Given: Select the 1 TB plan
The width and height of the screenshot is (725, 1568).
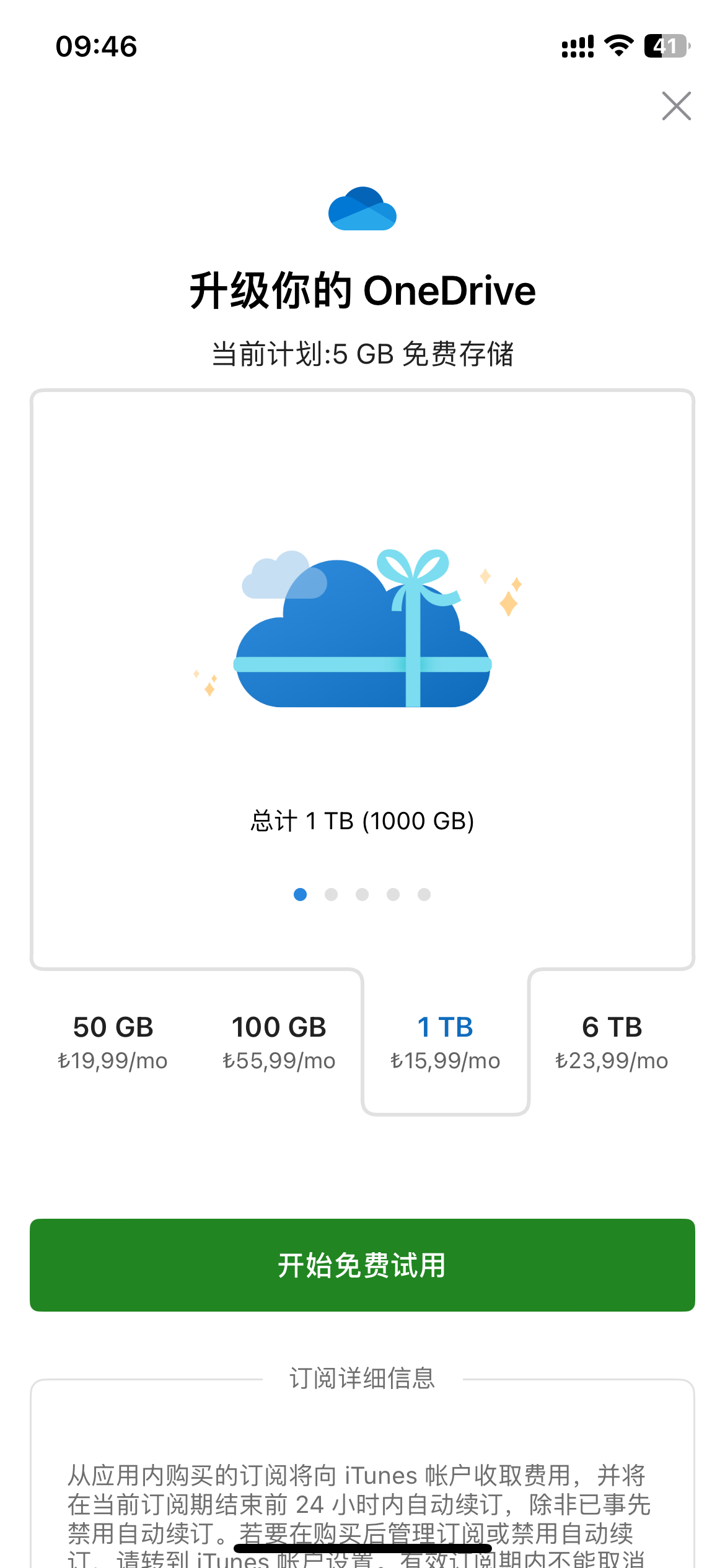Looking at the screenshot, I should [446, 1042].
